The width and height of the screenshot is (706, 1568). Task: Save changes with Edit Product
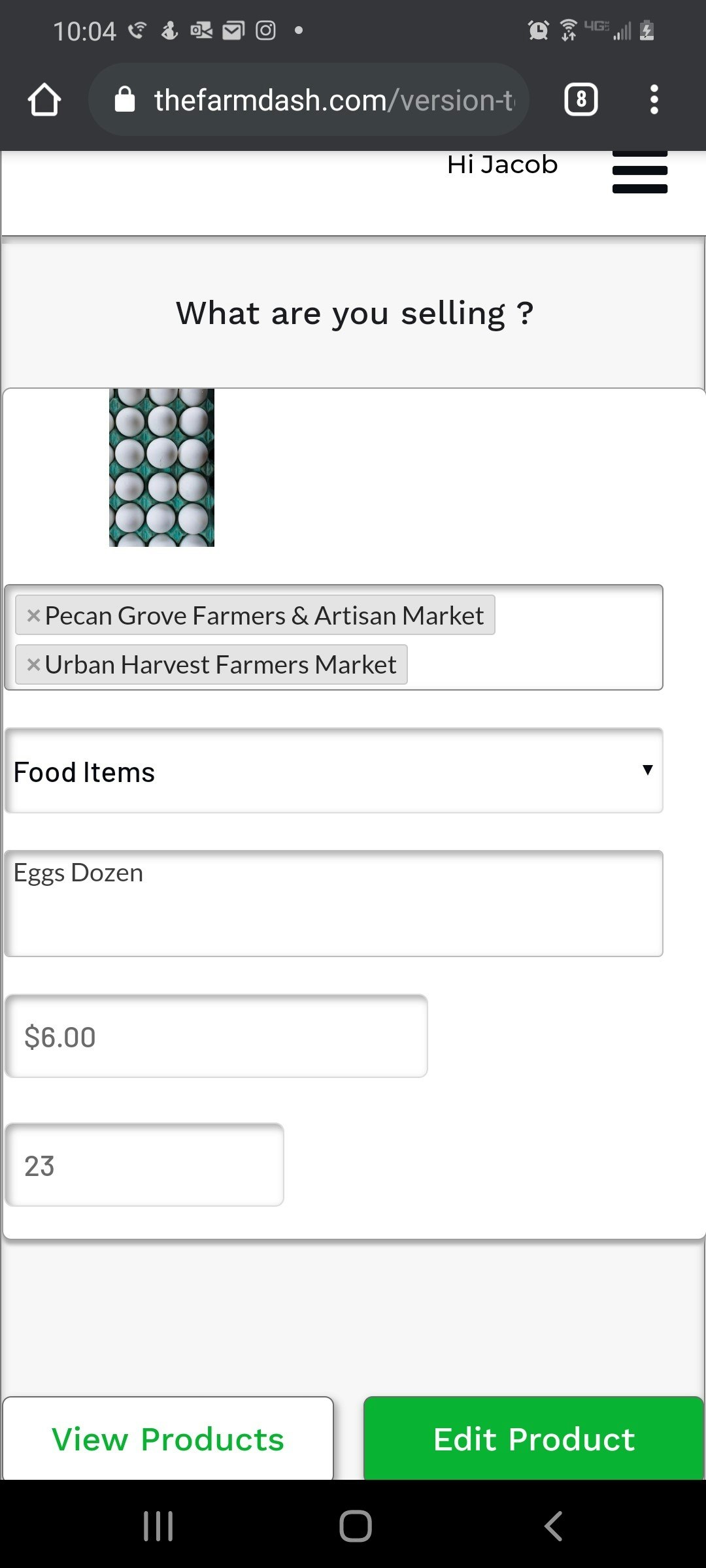pos(533,1439)
